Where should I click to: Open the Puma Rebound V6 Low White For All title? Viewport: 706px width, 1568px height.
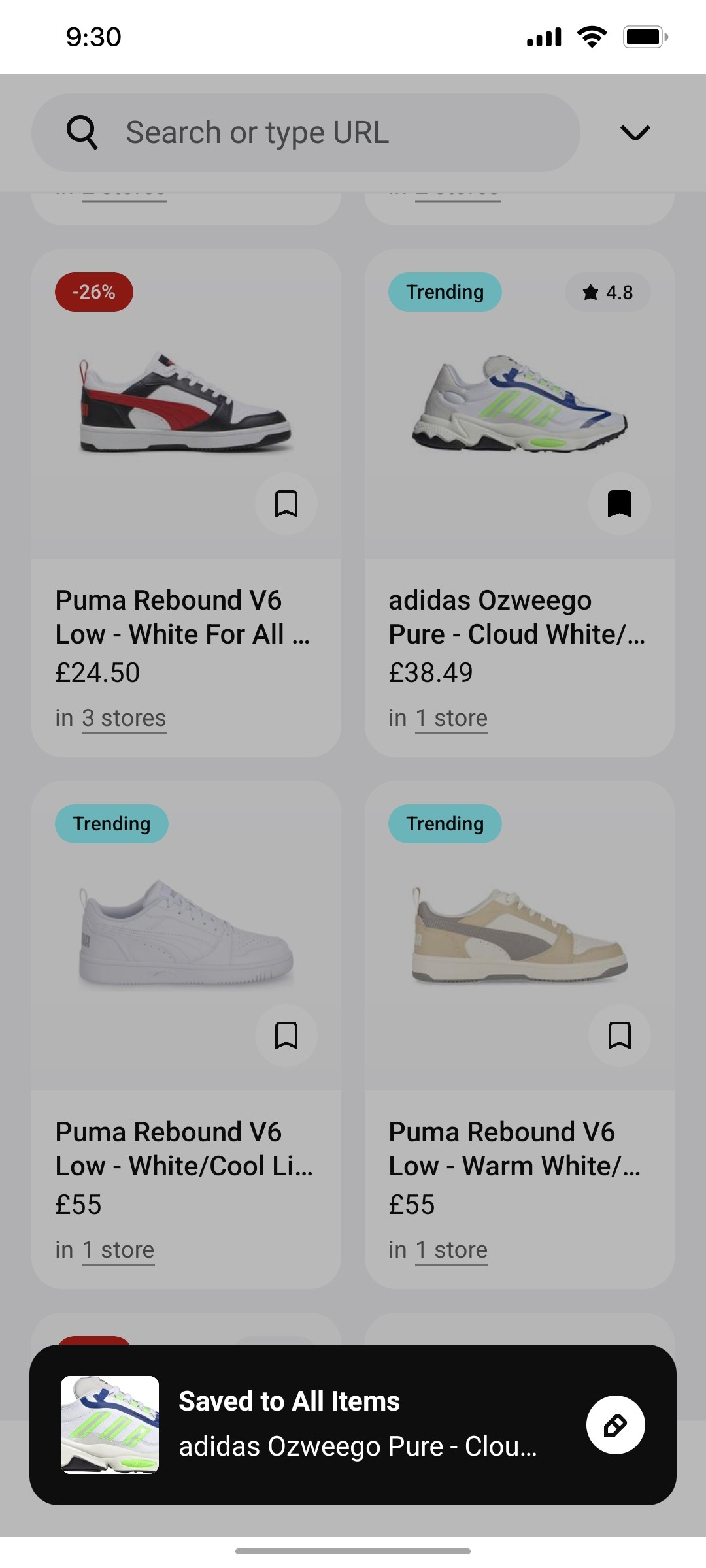(185, 616)
